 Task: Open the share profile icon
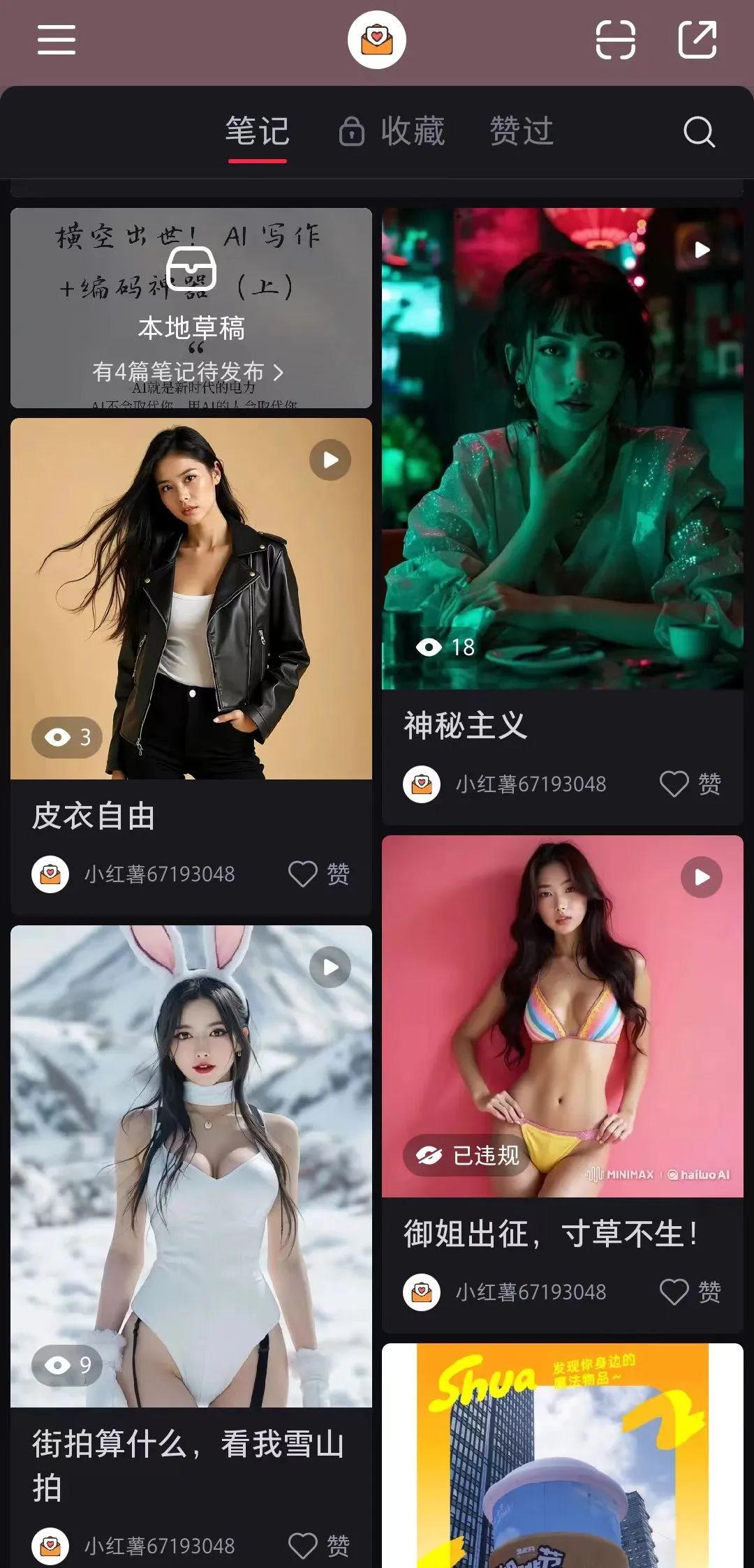[696, 40]
